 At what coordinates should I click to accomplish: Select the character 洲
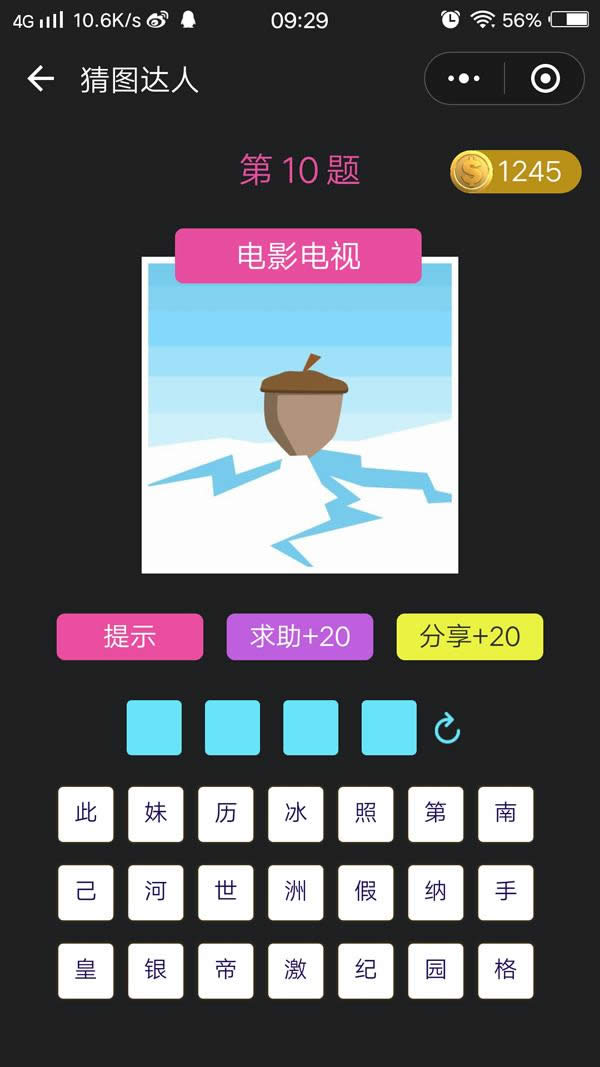296,892
